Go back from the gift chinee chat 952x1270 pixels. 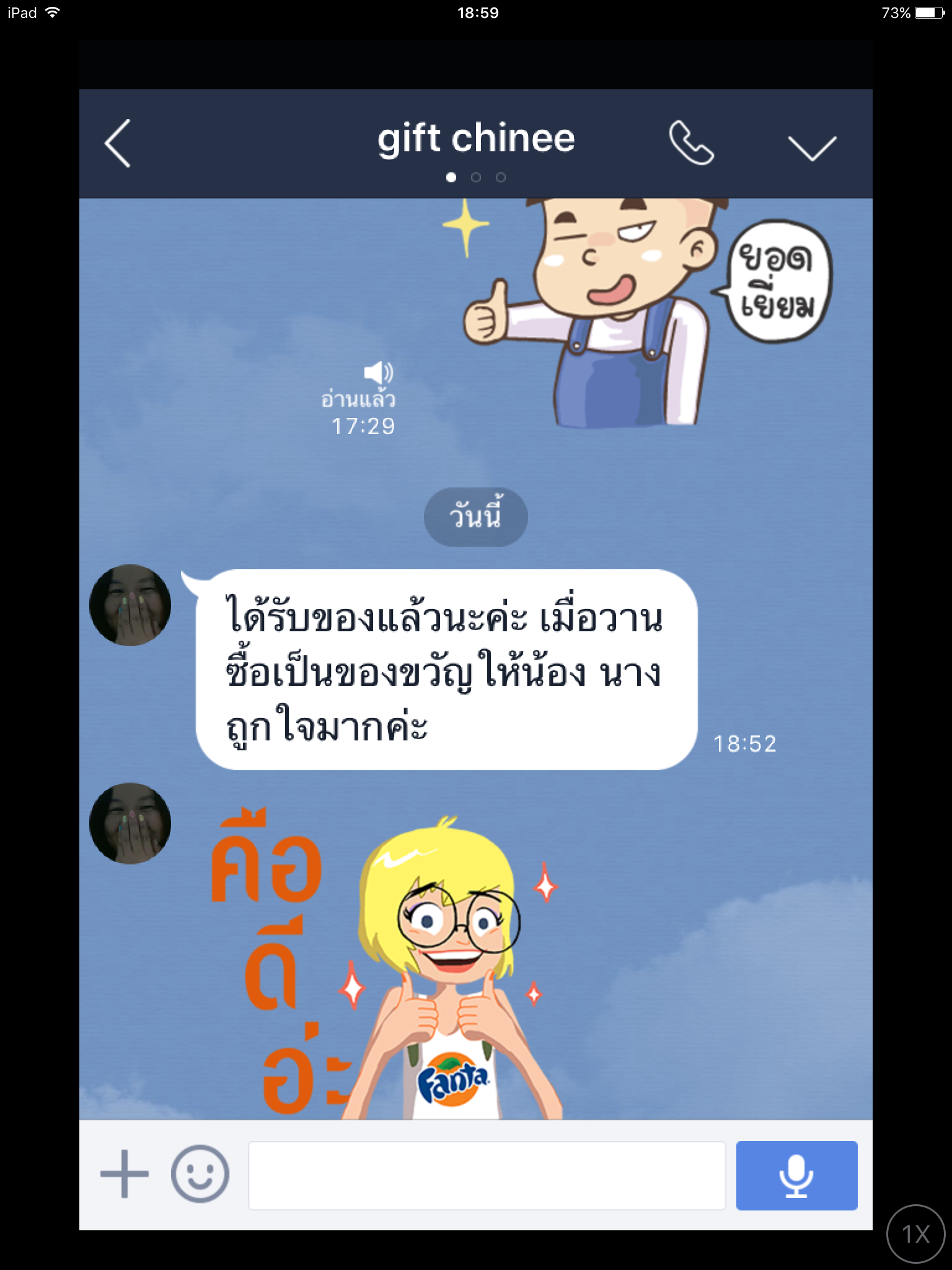click(118, 143)
